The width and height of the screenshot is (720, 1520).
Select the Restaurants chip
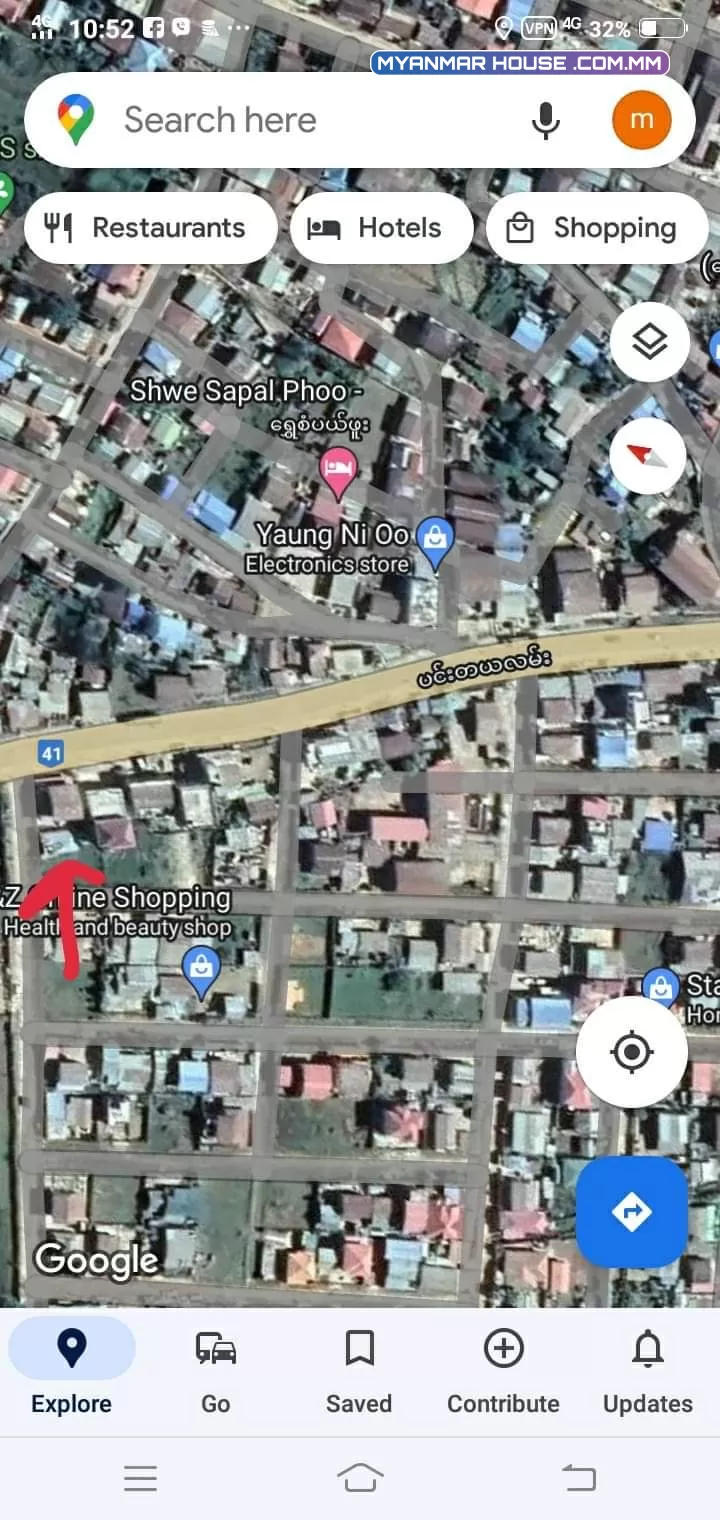coord(149,228)
